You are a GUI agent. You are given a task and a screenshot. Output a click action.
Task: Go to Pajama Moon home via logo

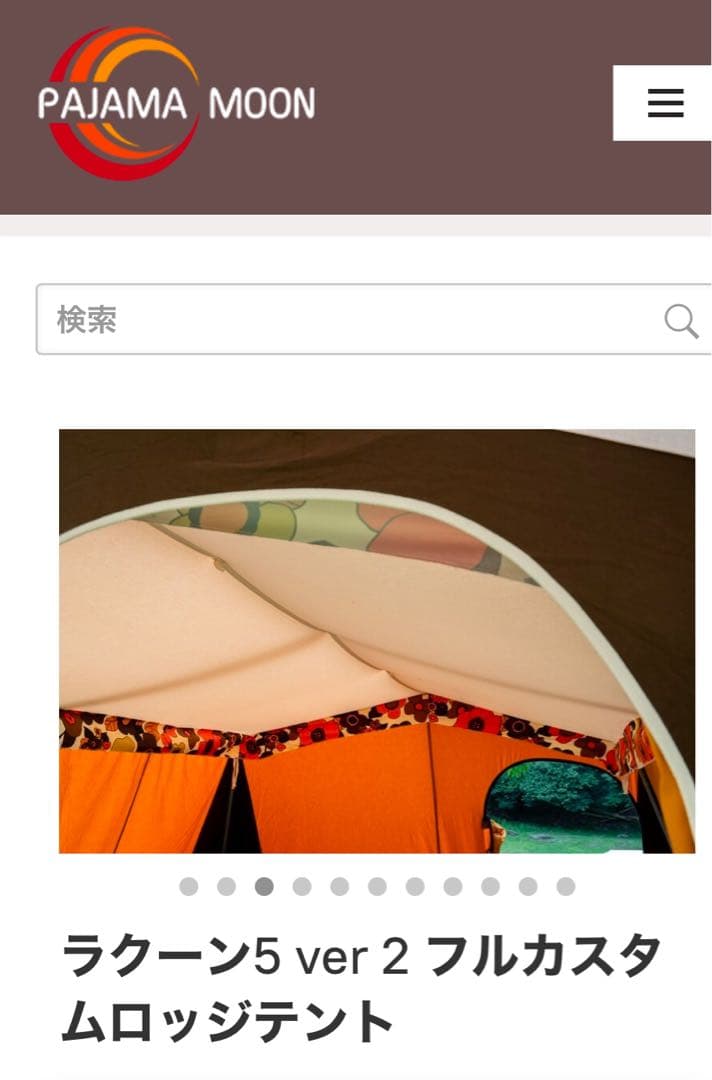point(176,103)
